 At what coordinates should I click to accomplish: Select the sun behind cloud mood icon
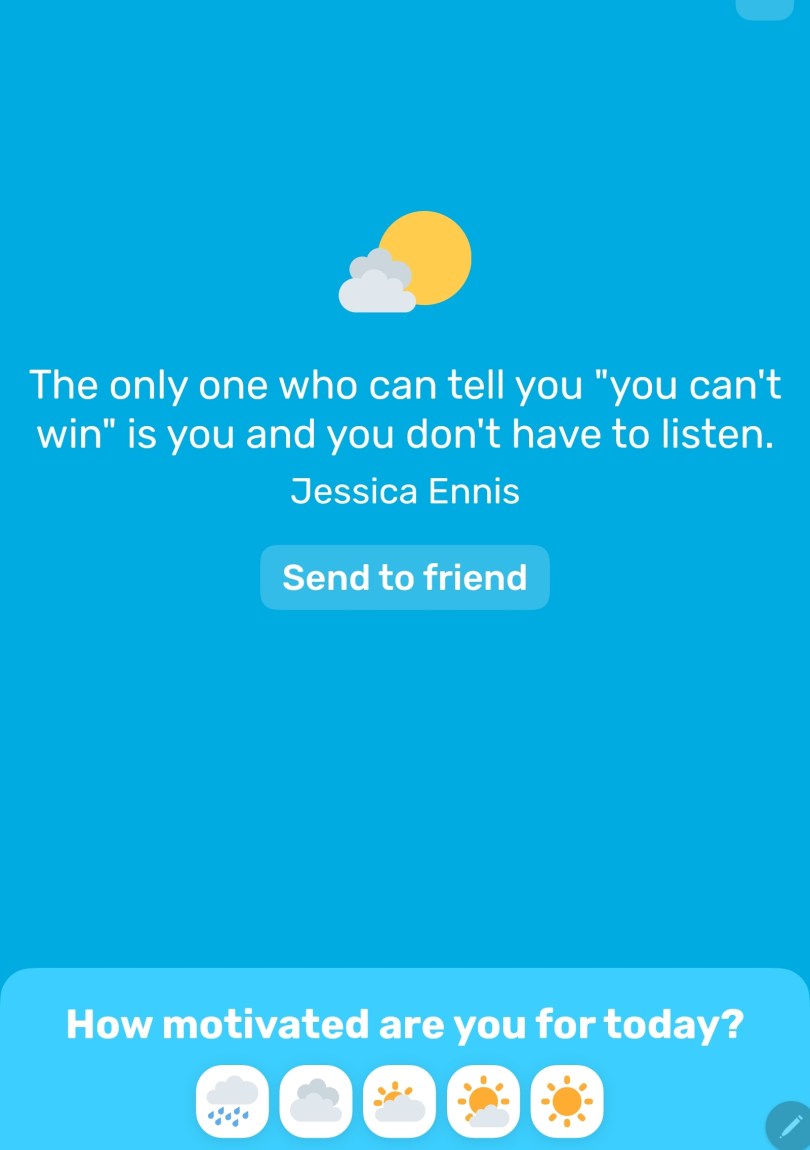pos(399,1101)
